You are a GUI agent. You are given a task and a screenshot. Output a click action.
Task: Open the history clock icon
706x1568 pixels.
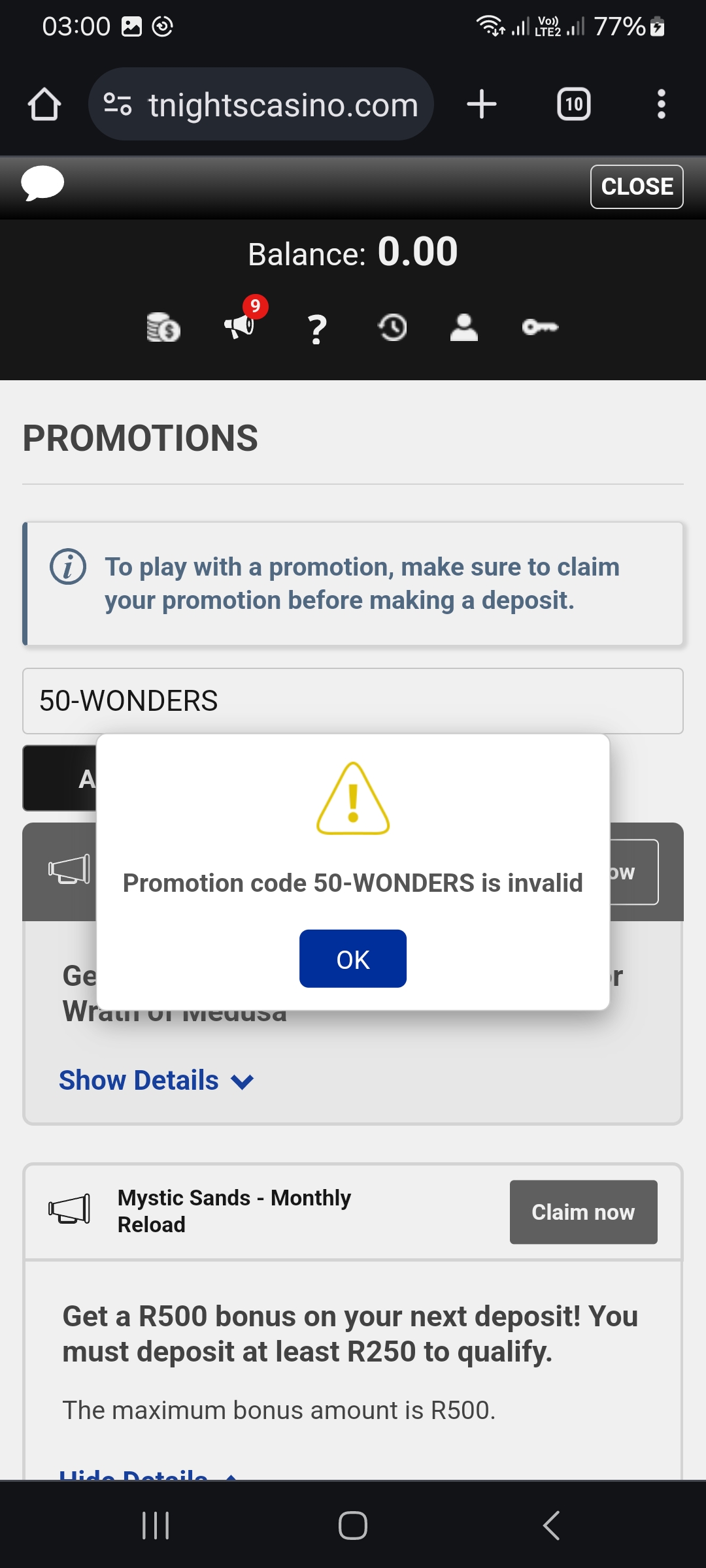coord(392,327)
